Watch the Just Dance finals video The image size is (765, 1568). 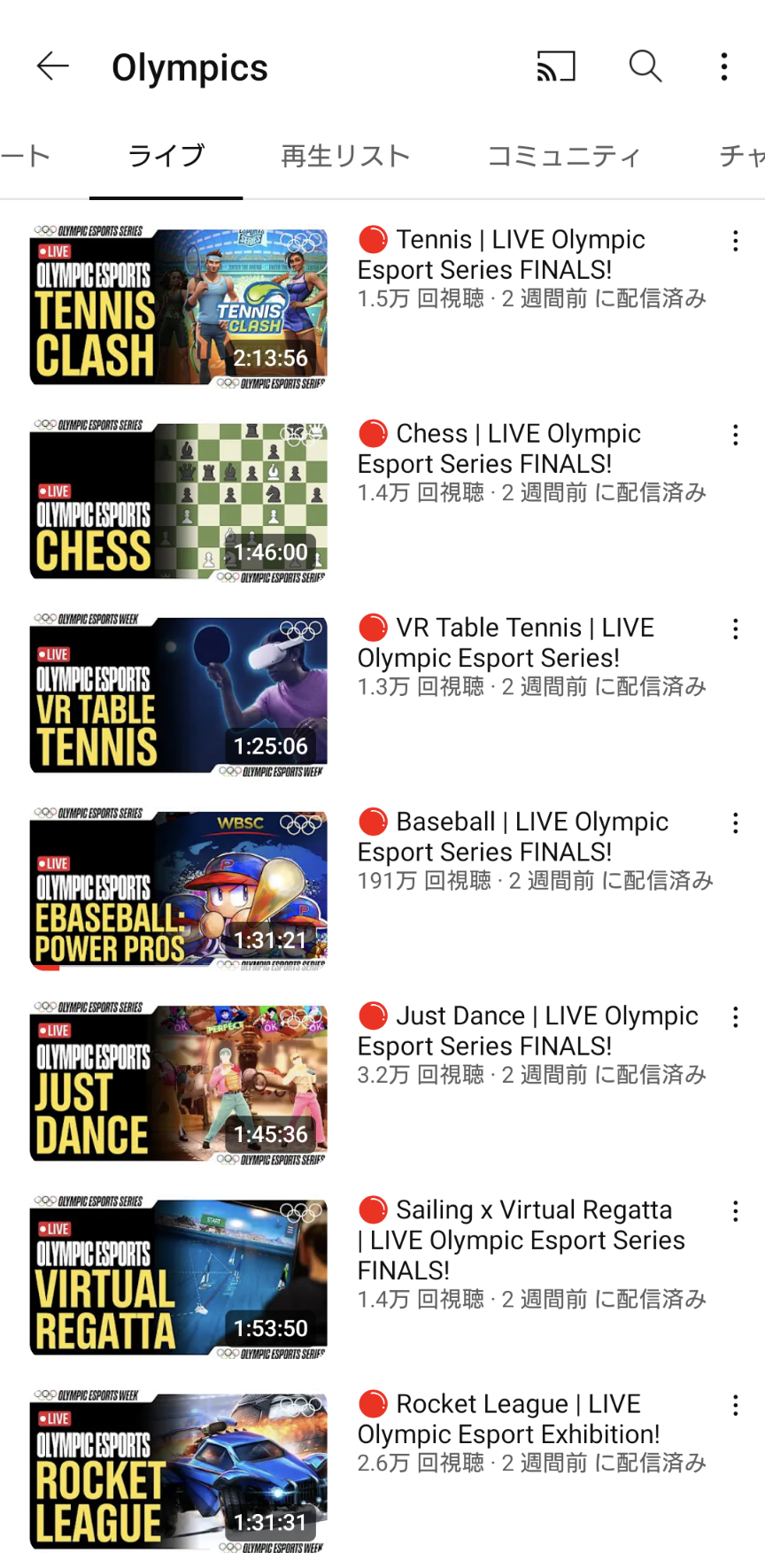pos(179,1083)
